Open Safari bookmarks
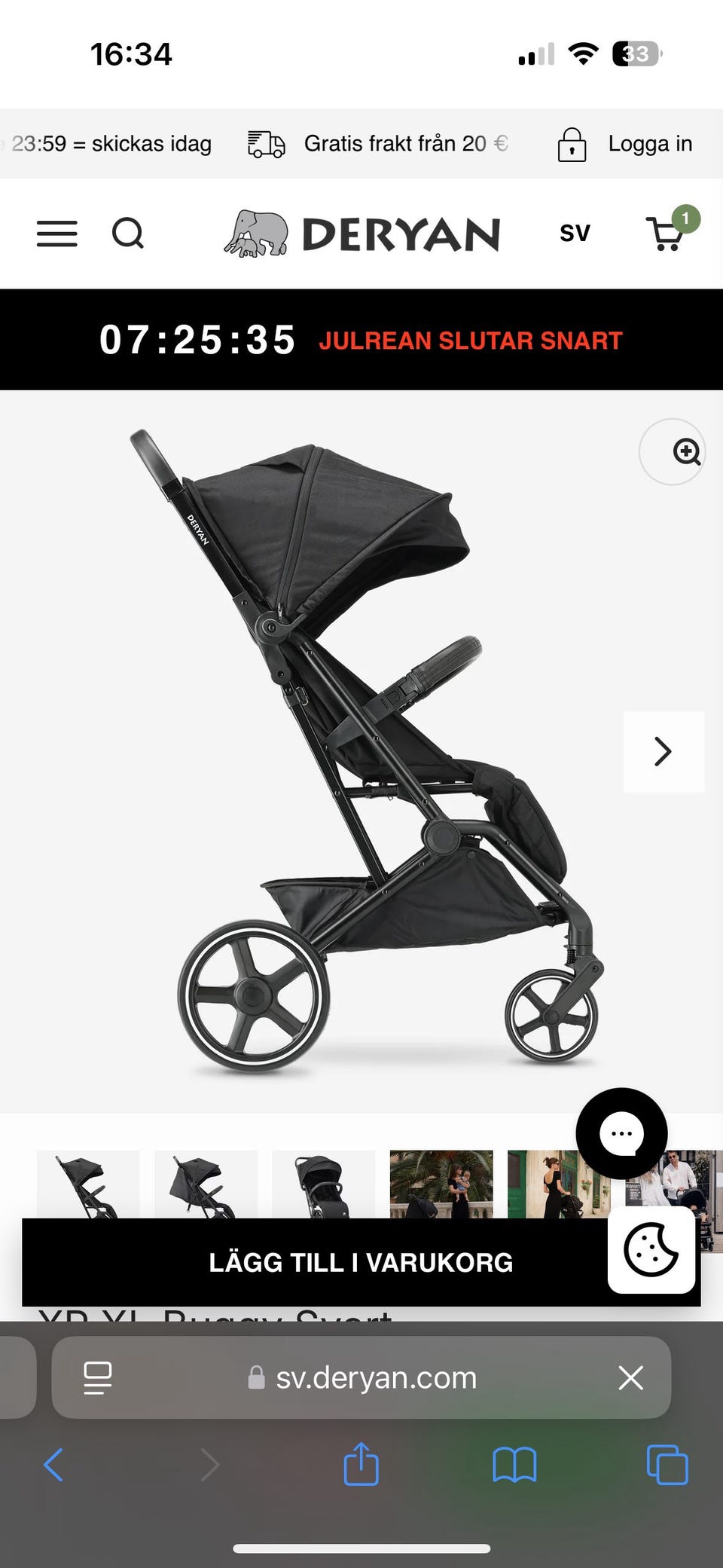This screenshot has height=1568, width=723. click(x=514, y=1465)
